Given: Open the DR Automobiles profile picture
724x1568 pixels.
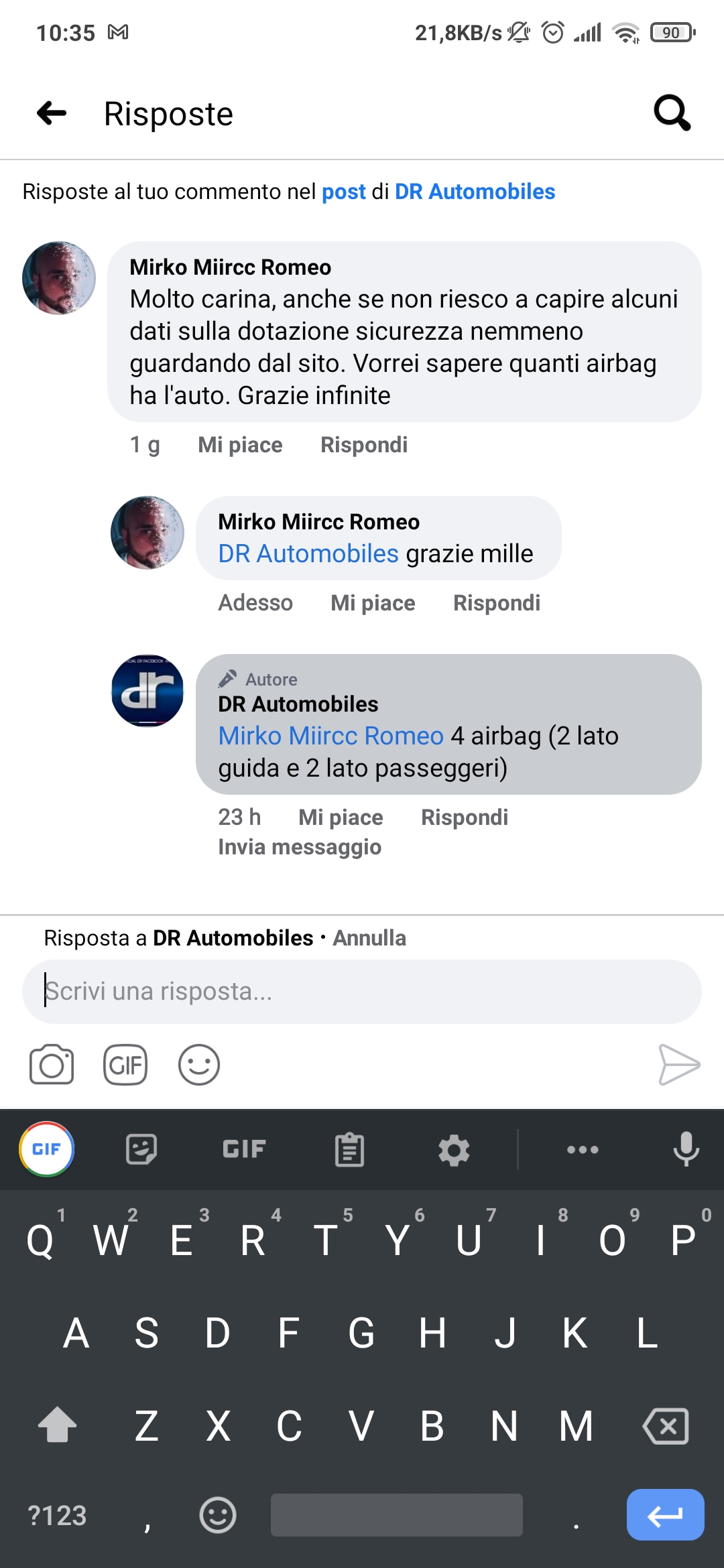Looking at the screenshot, I should 147,691.
